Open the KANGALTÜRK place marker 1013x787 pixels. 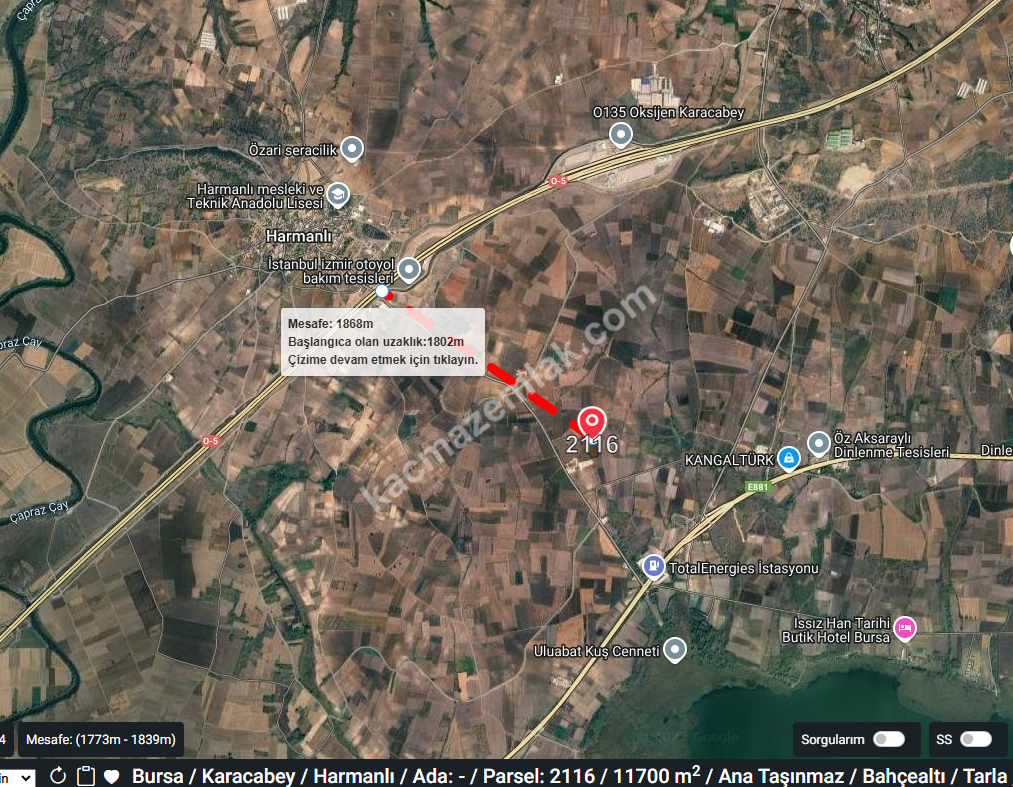coord(788,458)
